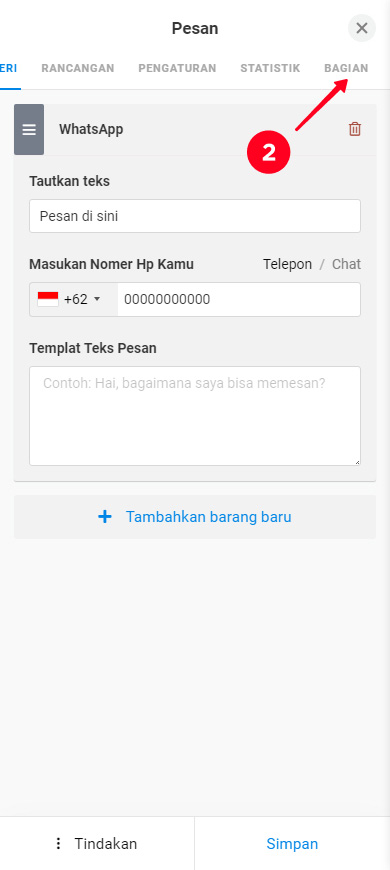The width and height of the screenshot is (390, 870).
Task: Tap Tambahkan barang baru
Action: 195,517
